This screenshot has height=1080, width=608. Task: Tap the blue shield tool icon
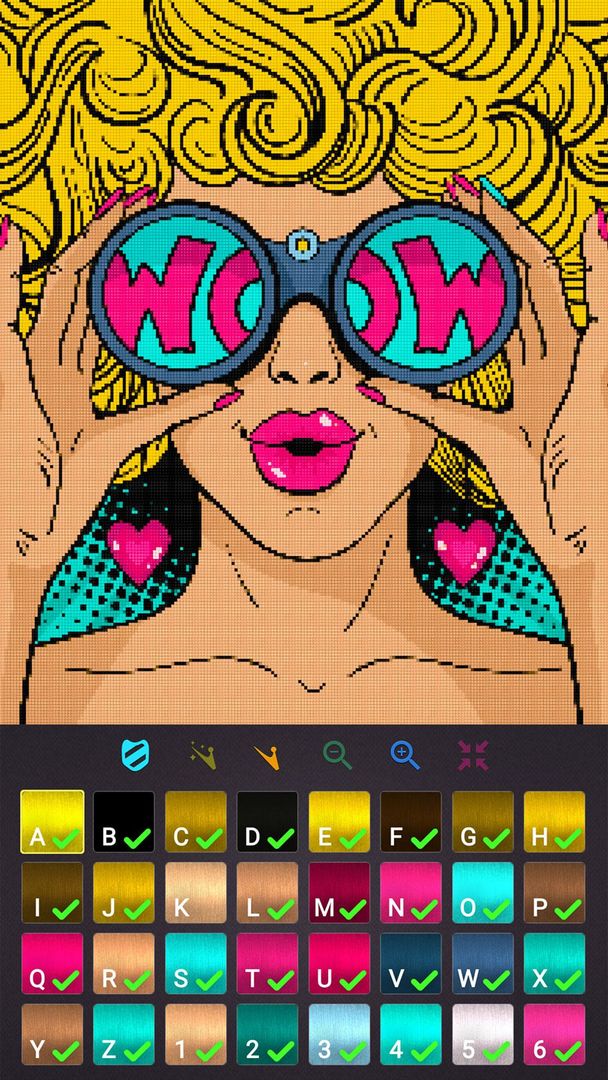point(135,754)
